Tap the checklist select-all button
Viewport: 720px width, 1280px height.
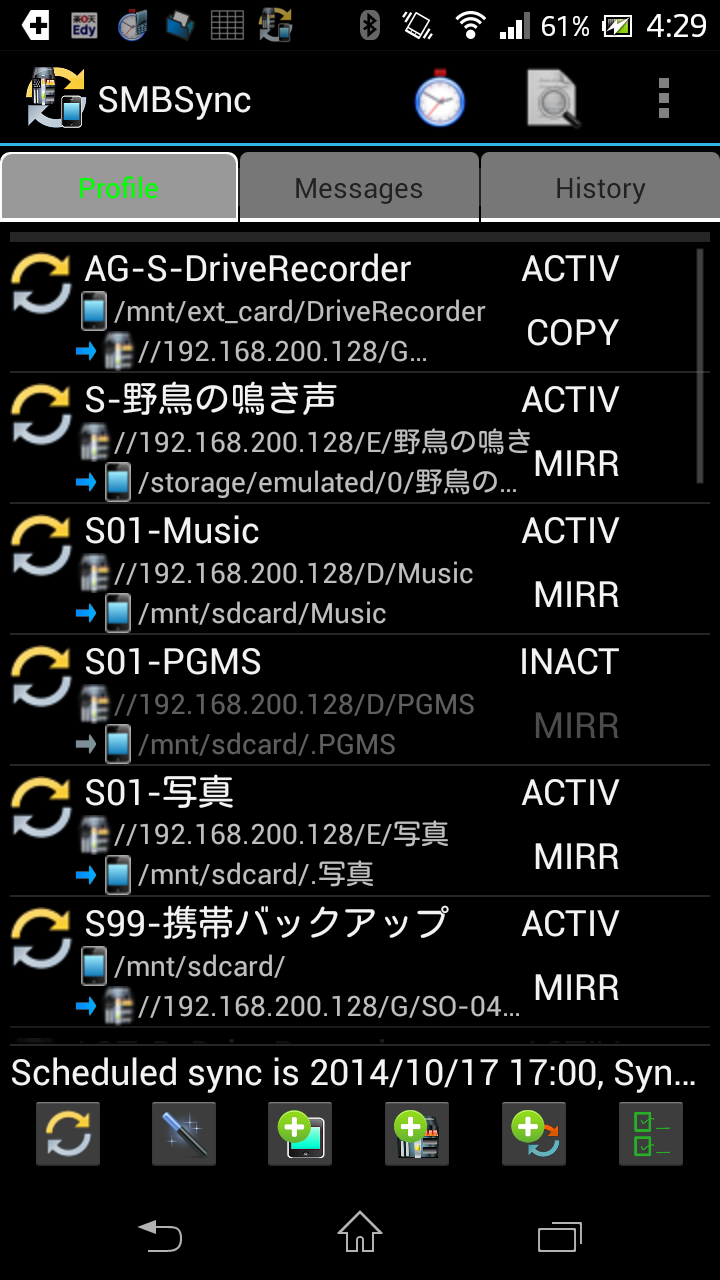[x=651, y=1134]
